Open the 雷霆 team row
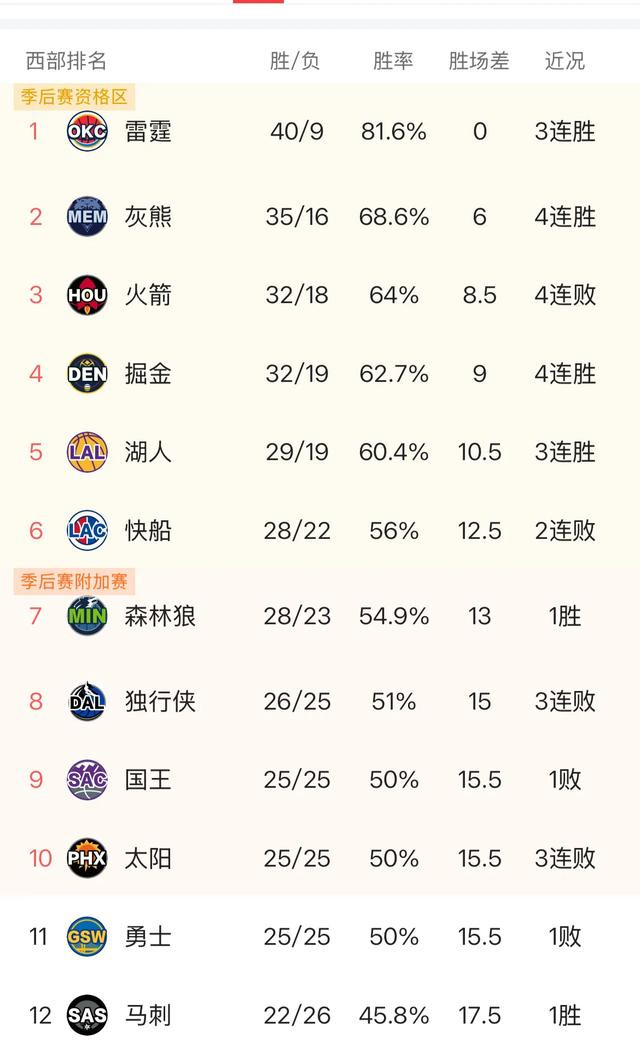640x1058 pixels. (x=320, y=131)
